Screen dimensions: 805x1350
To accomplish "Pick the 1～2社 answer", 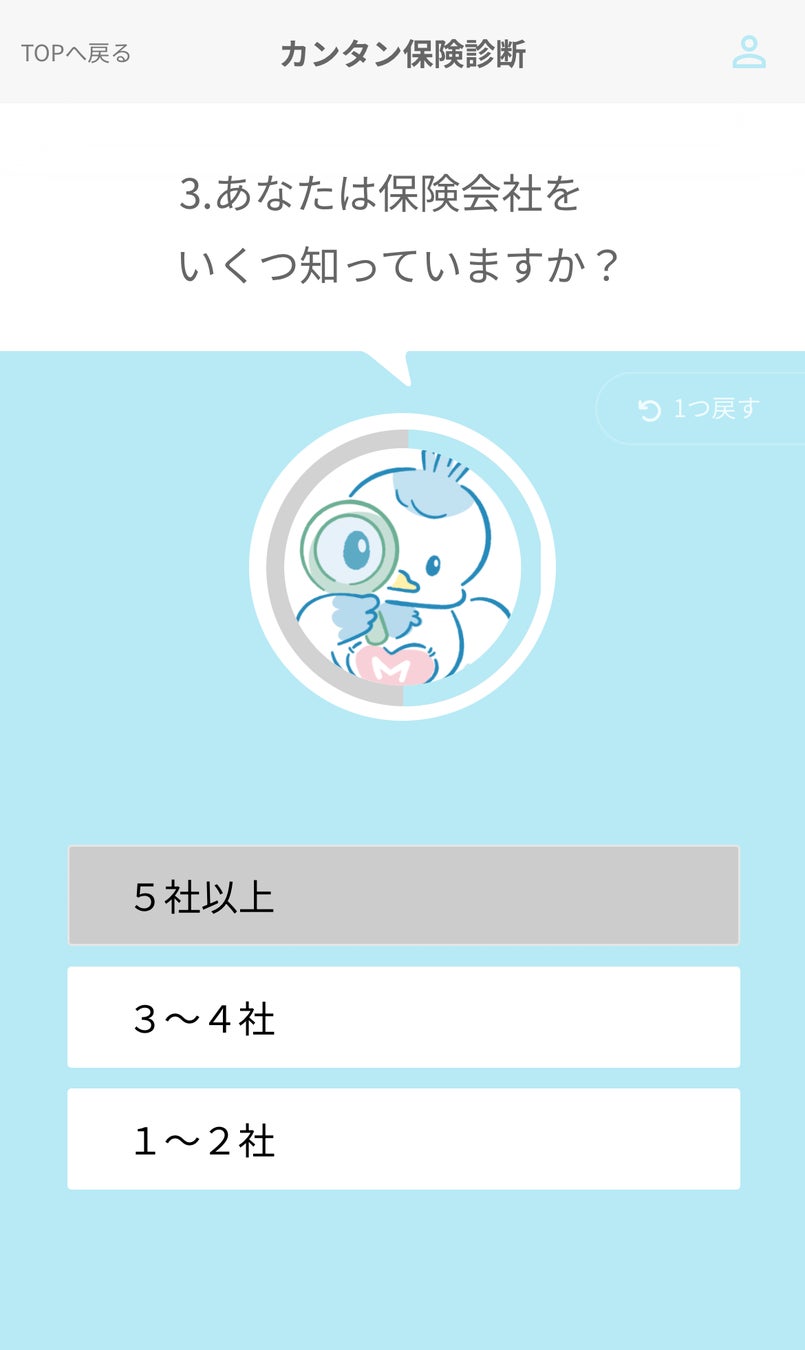I will [x=403, y=1140].
